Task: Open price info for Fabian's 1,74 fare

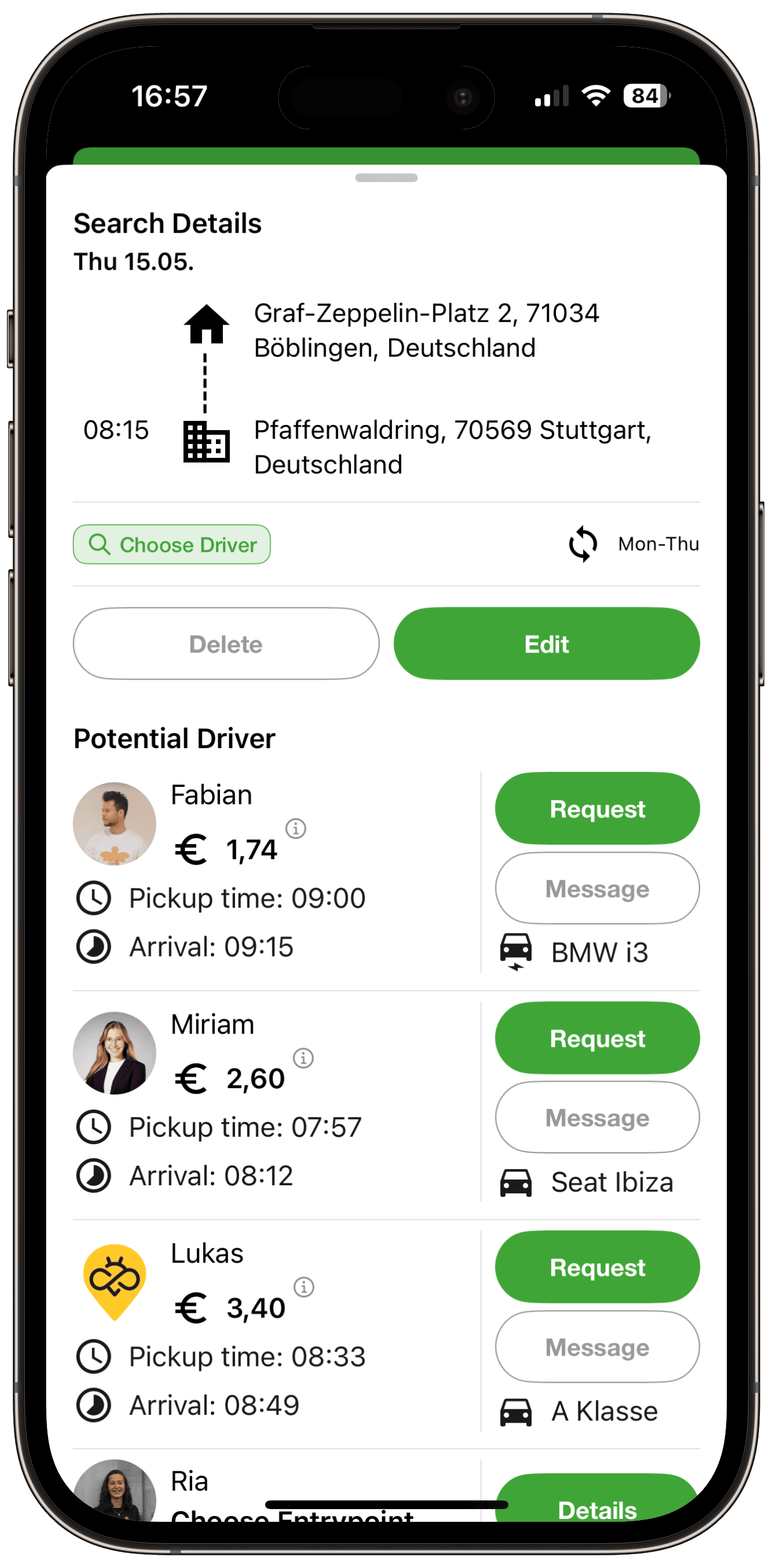Action: [296, 828]
